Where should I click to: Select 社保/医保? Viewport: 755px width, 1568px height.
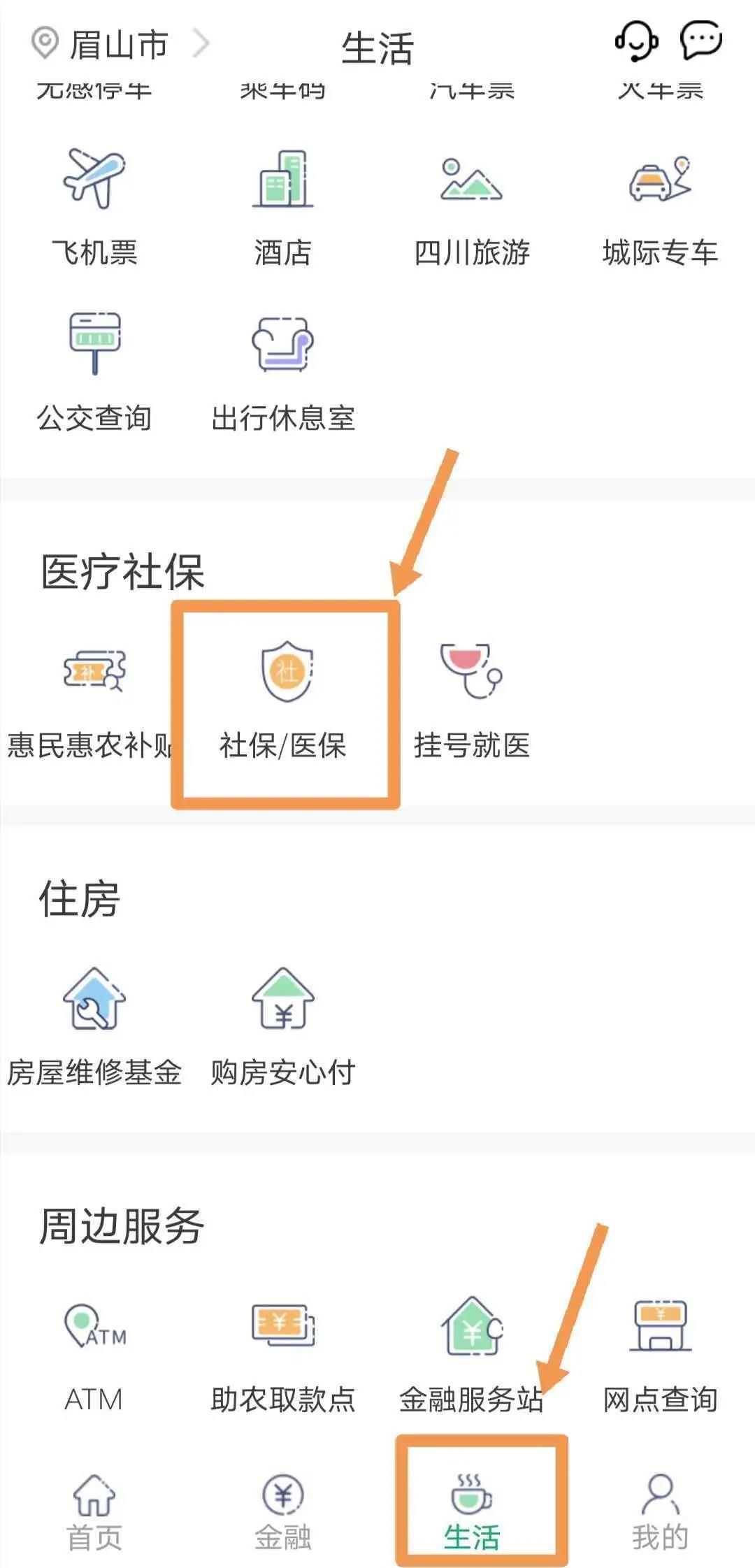(x=283, y=701)
